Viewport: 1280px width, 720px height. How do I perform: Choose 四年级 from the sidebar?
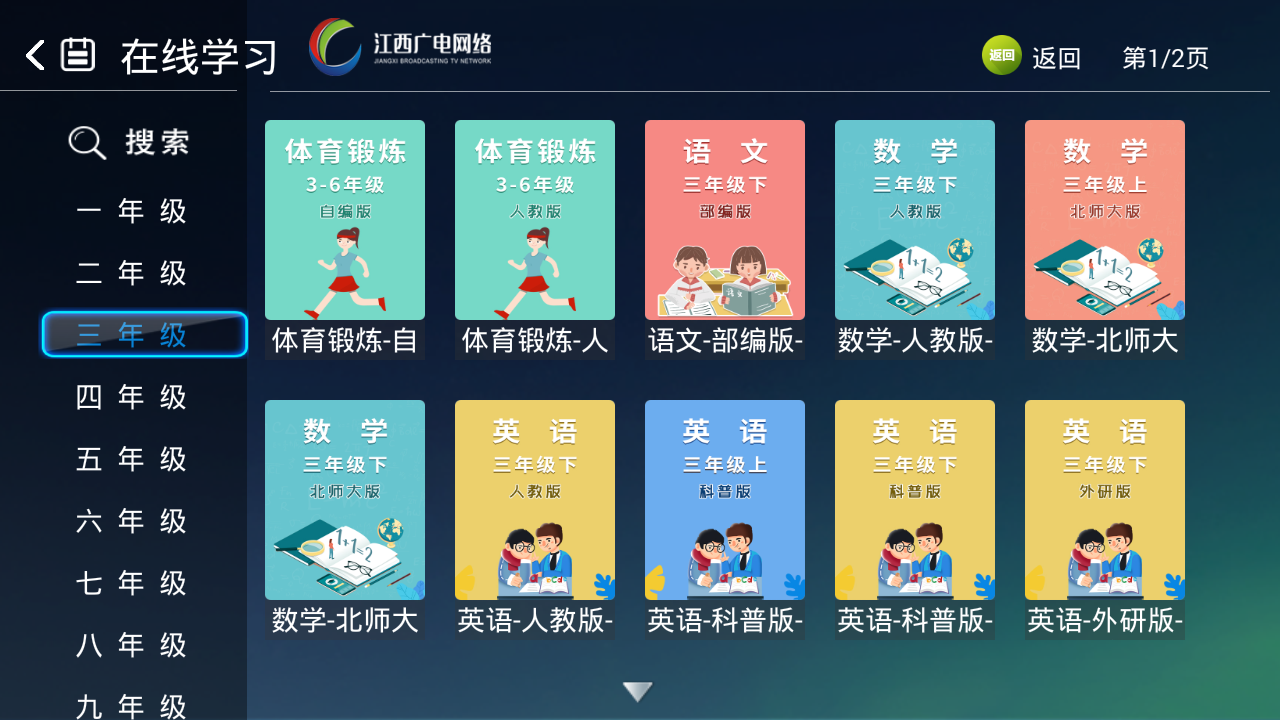pyautogui.click(x=132, y=397)
